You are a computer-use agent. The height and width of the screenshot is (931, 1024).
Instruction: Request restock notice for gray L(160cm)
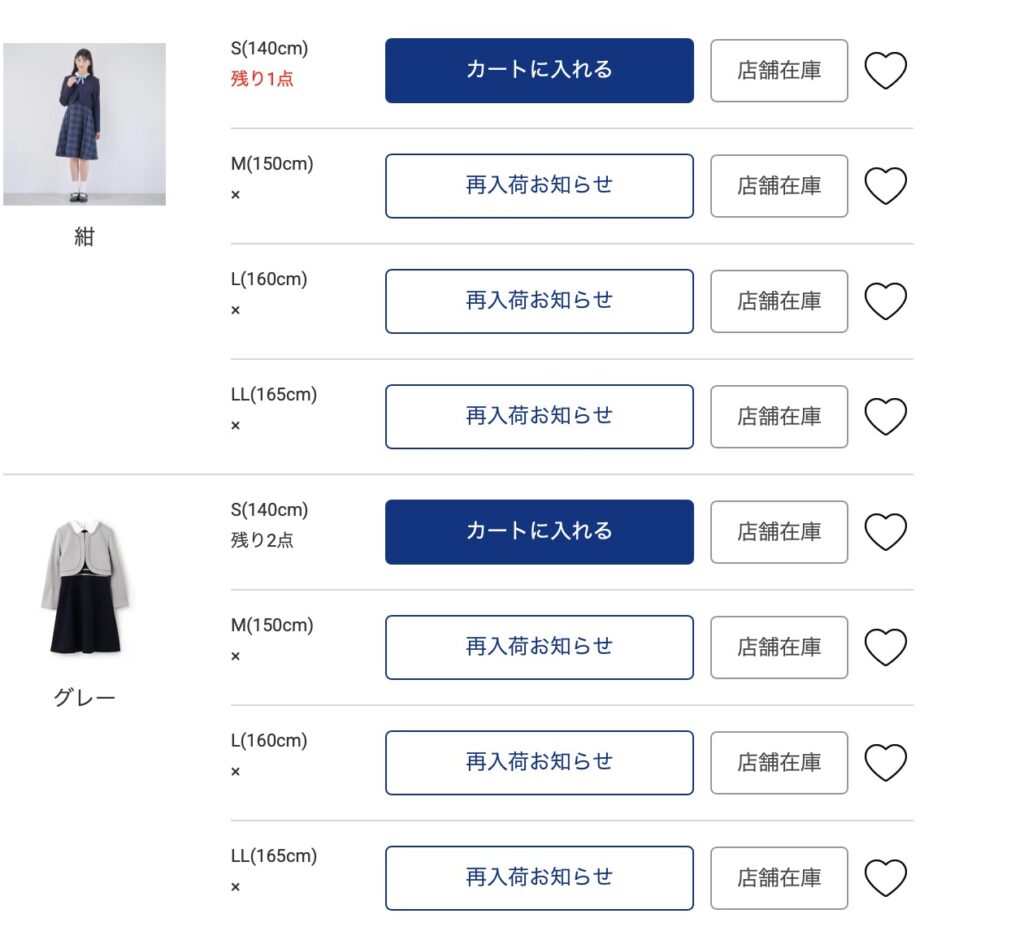pyautogui.click(x=539, y=762)
